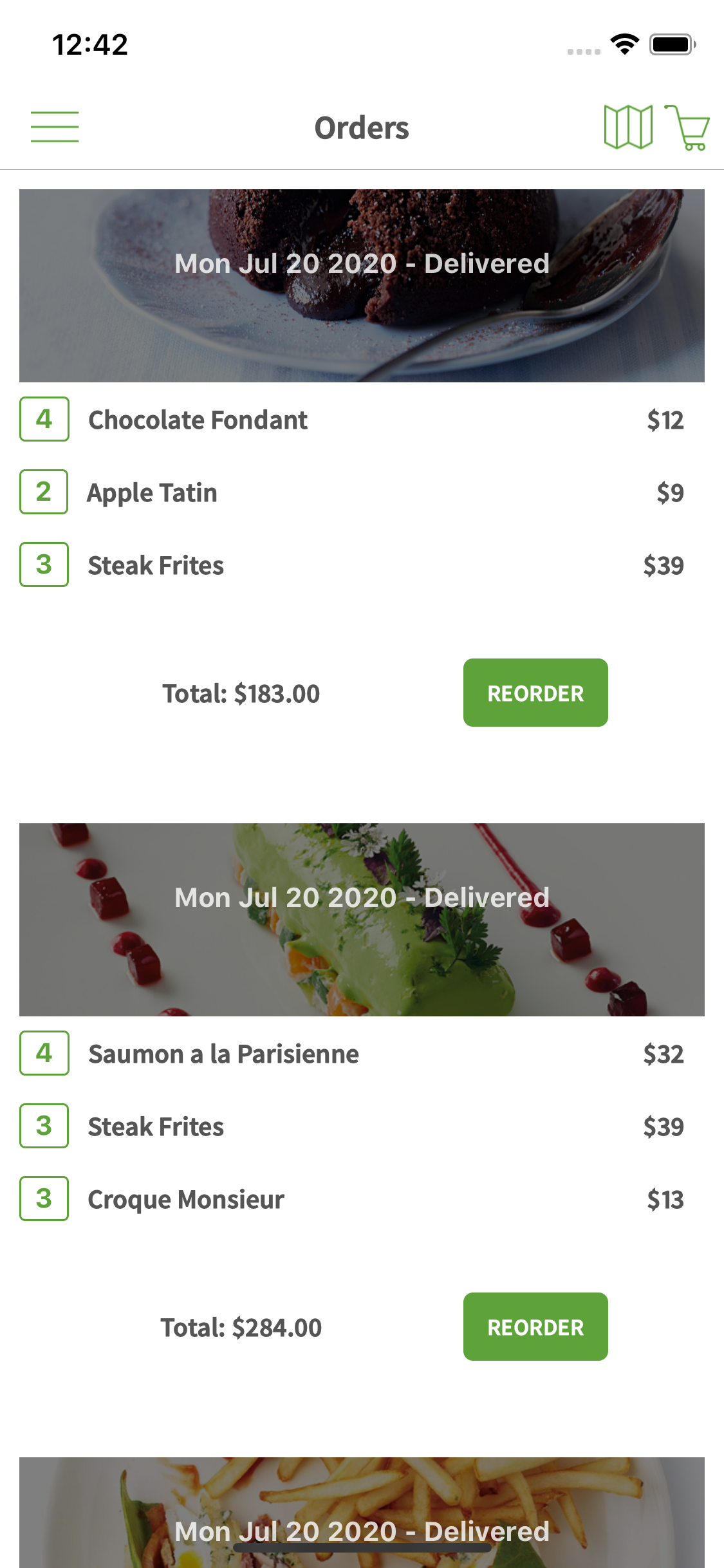The height and width of the screenshot is (1568, 724).
Task: Click the Orders title
Action: [362, 127]
